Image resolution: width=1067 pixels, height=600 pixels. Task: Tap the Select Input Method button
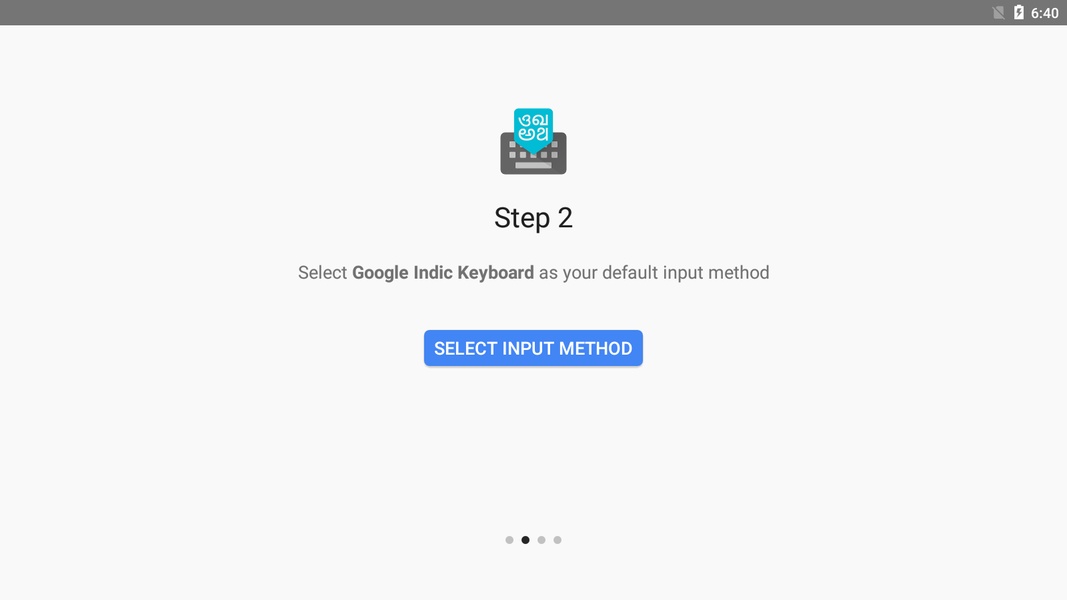[533, 348]
